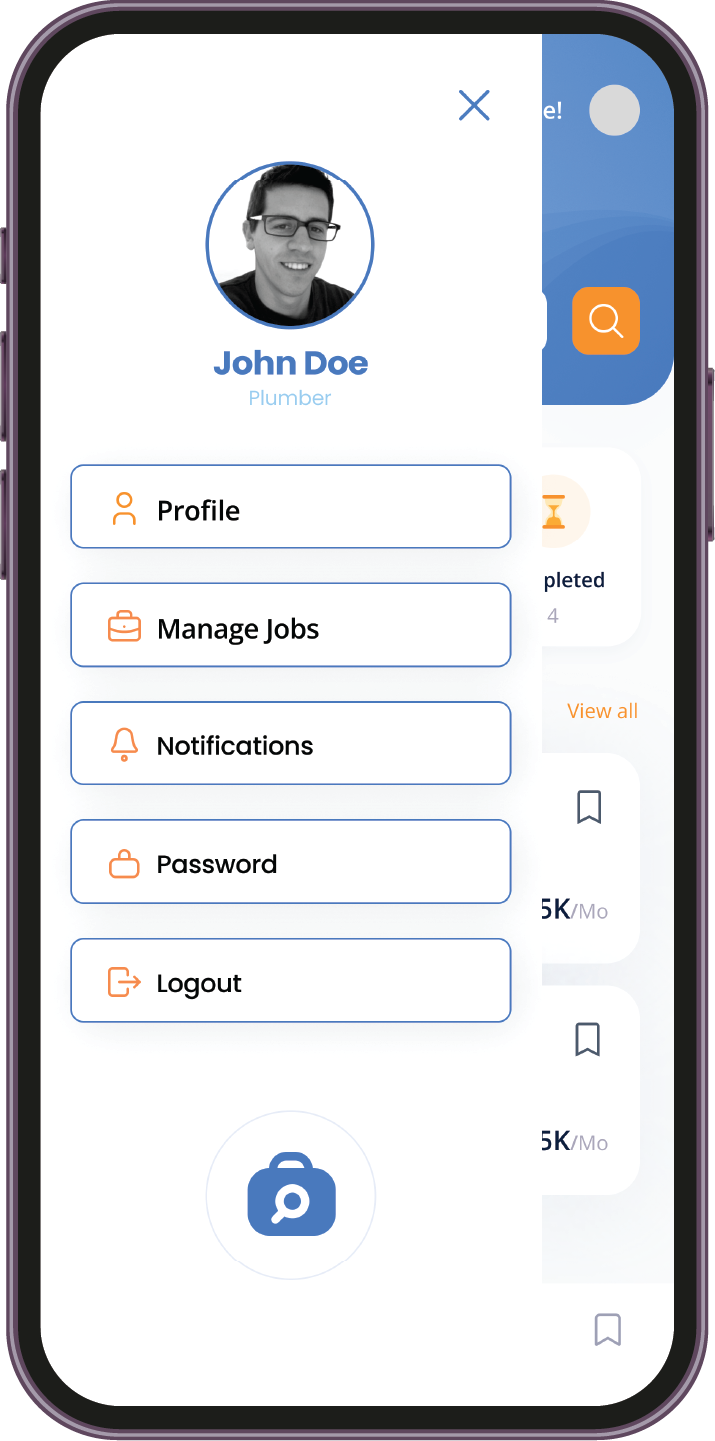
Task: Tap the briefcase search button below Logout
Action: point(291,1196)
